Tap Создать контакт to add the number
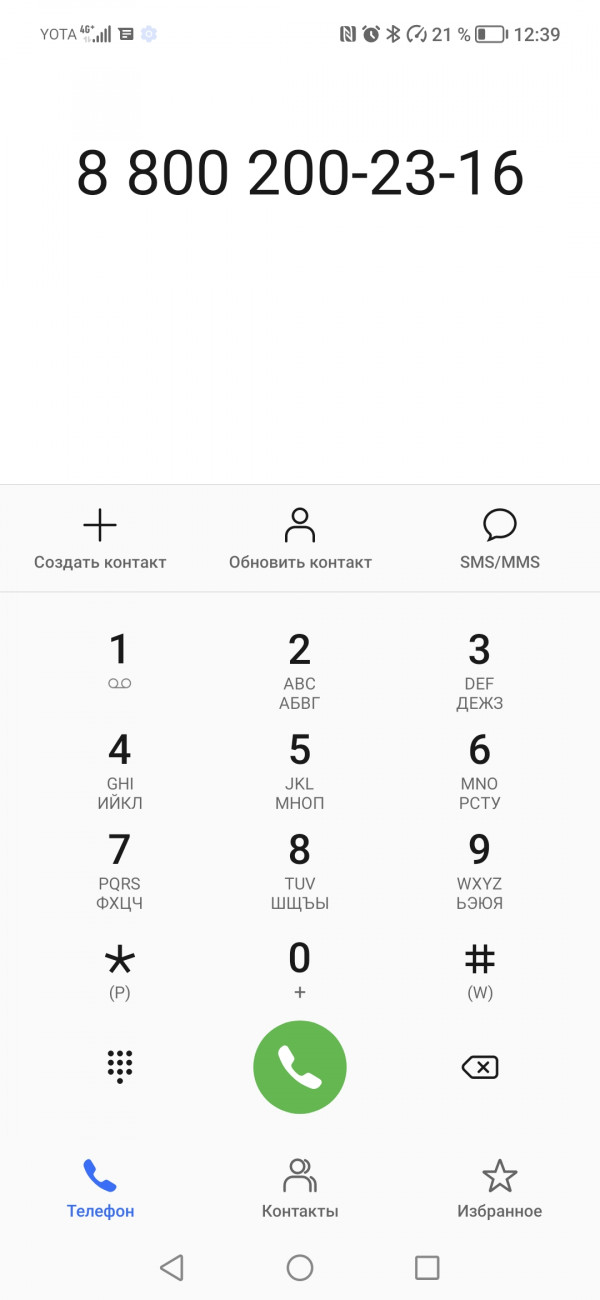 click(x=100, y=539)
